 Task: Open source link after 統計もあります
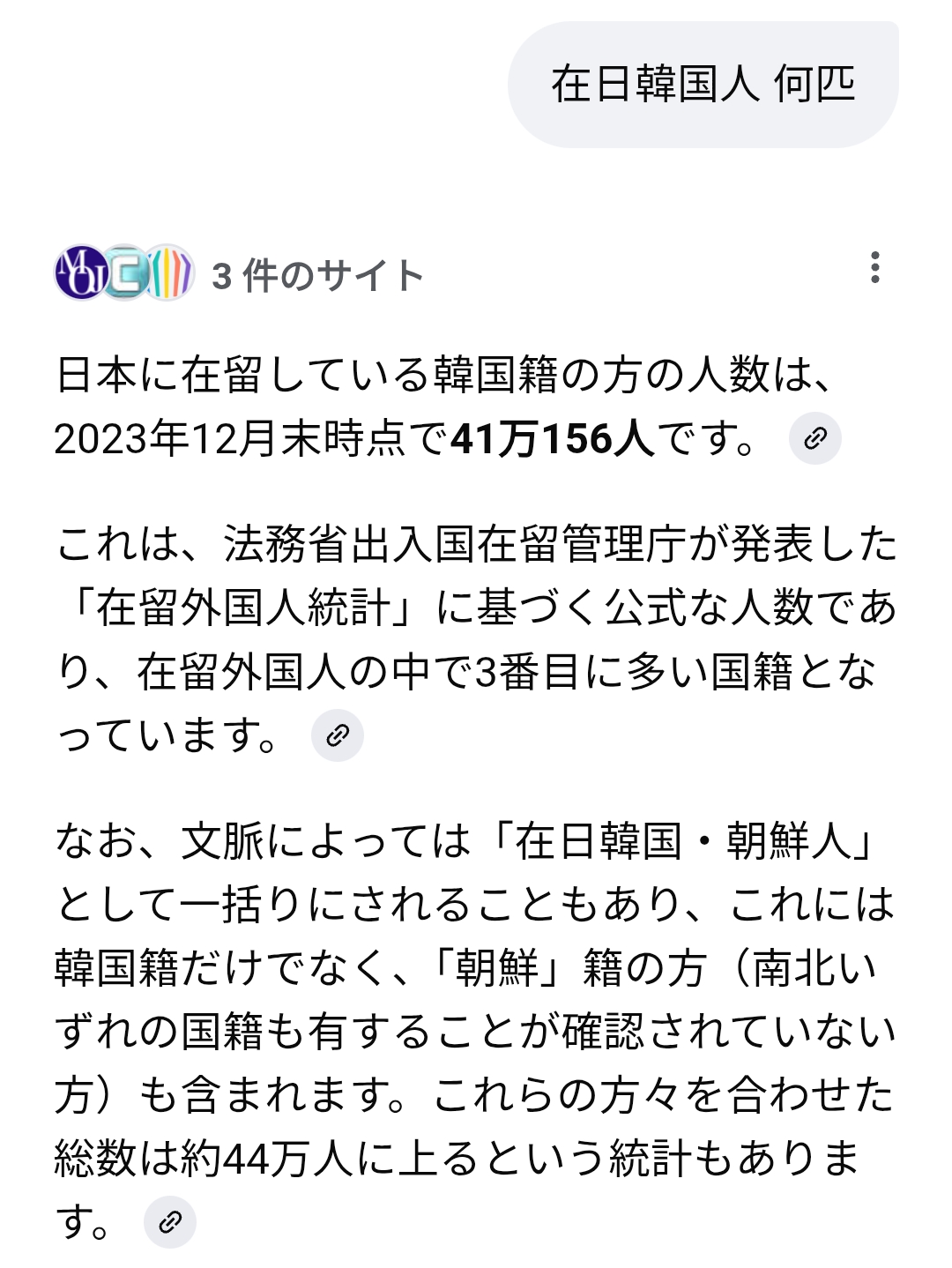tap(170, 1221)
